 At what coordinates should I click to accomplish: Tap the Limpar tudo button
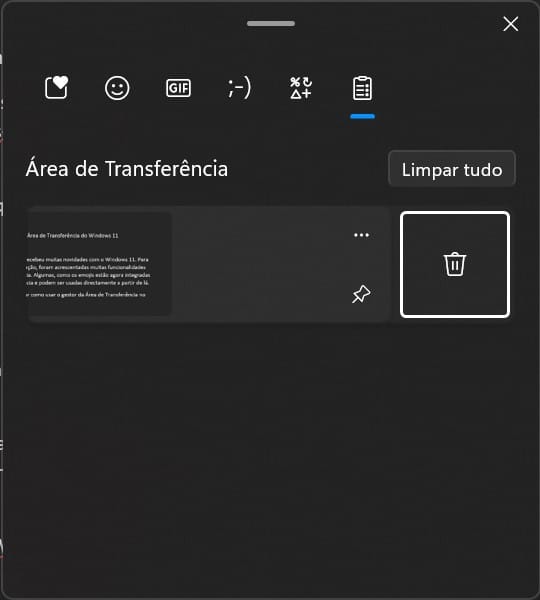coord(452,169)
